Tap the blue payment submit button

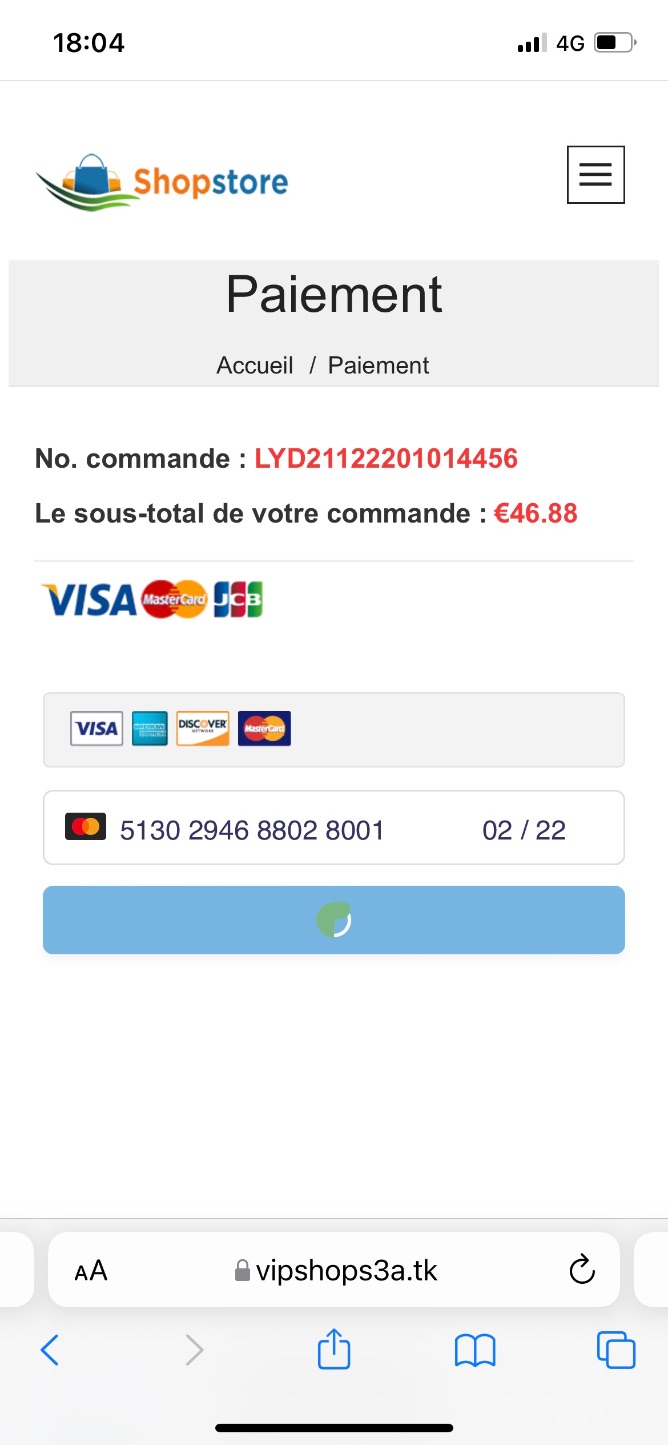(x=334, y=920)
